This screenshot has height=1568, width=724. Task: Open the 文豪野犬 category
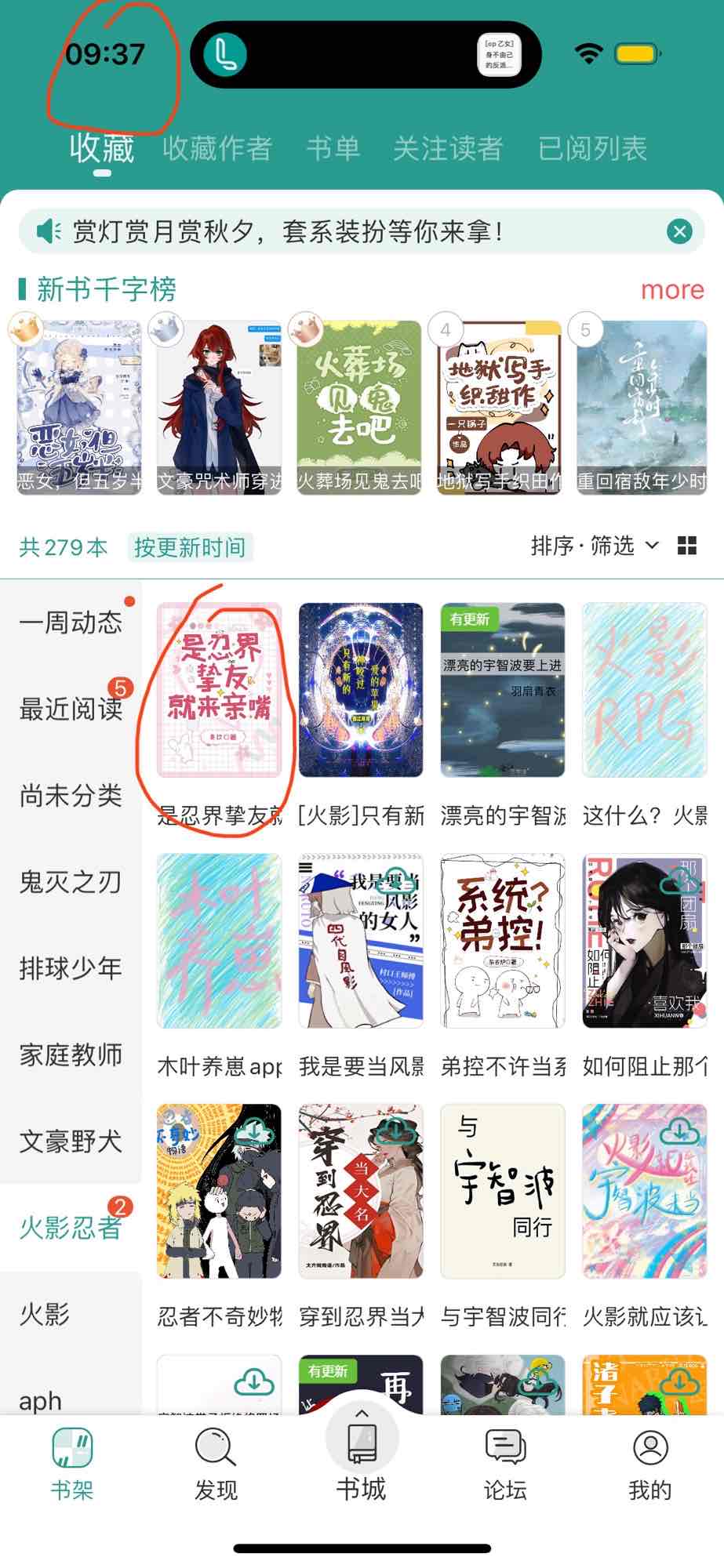coord(71,1141)
